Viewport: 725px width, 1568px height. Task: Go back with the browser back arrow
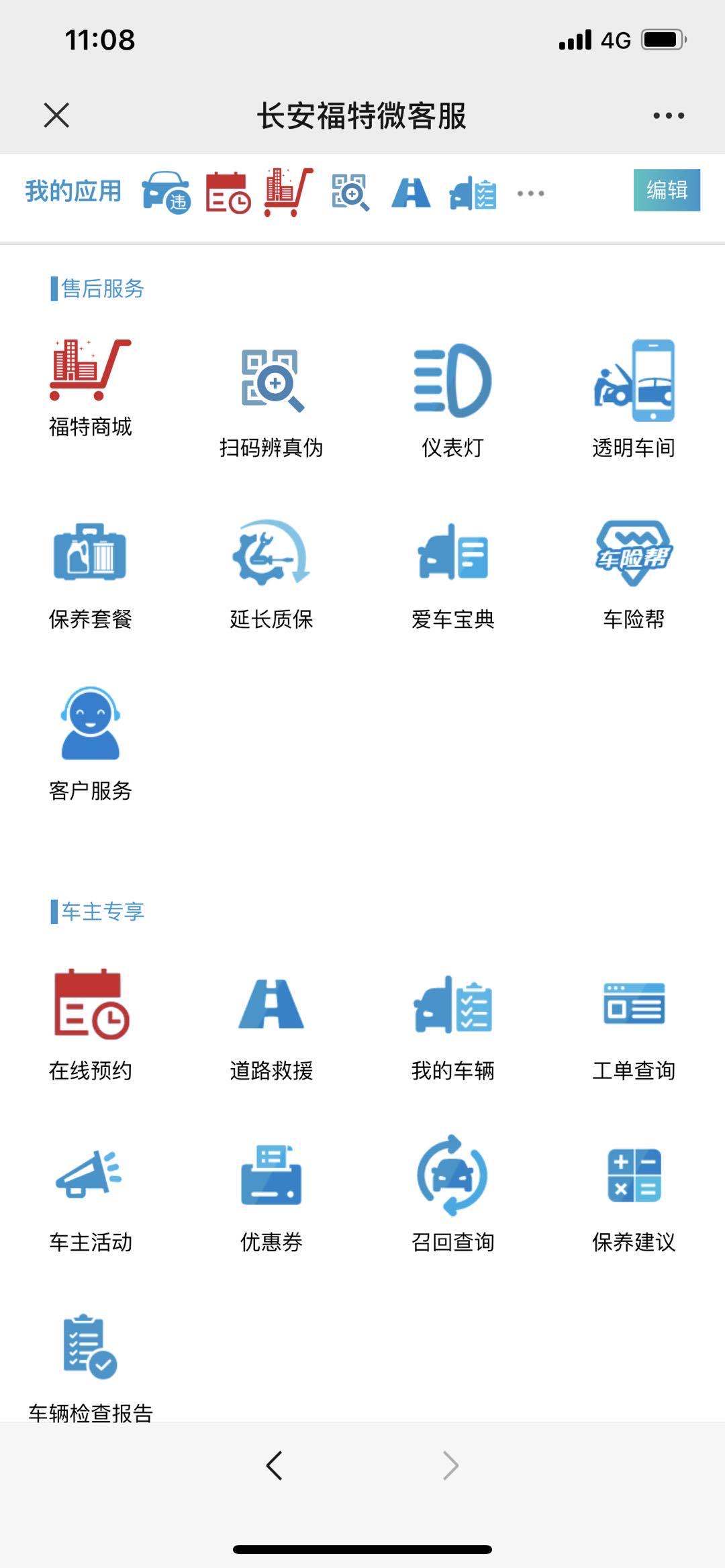274,1465
